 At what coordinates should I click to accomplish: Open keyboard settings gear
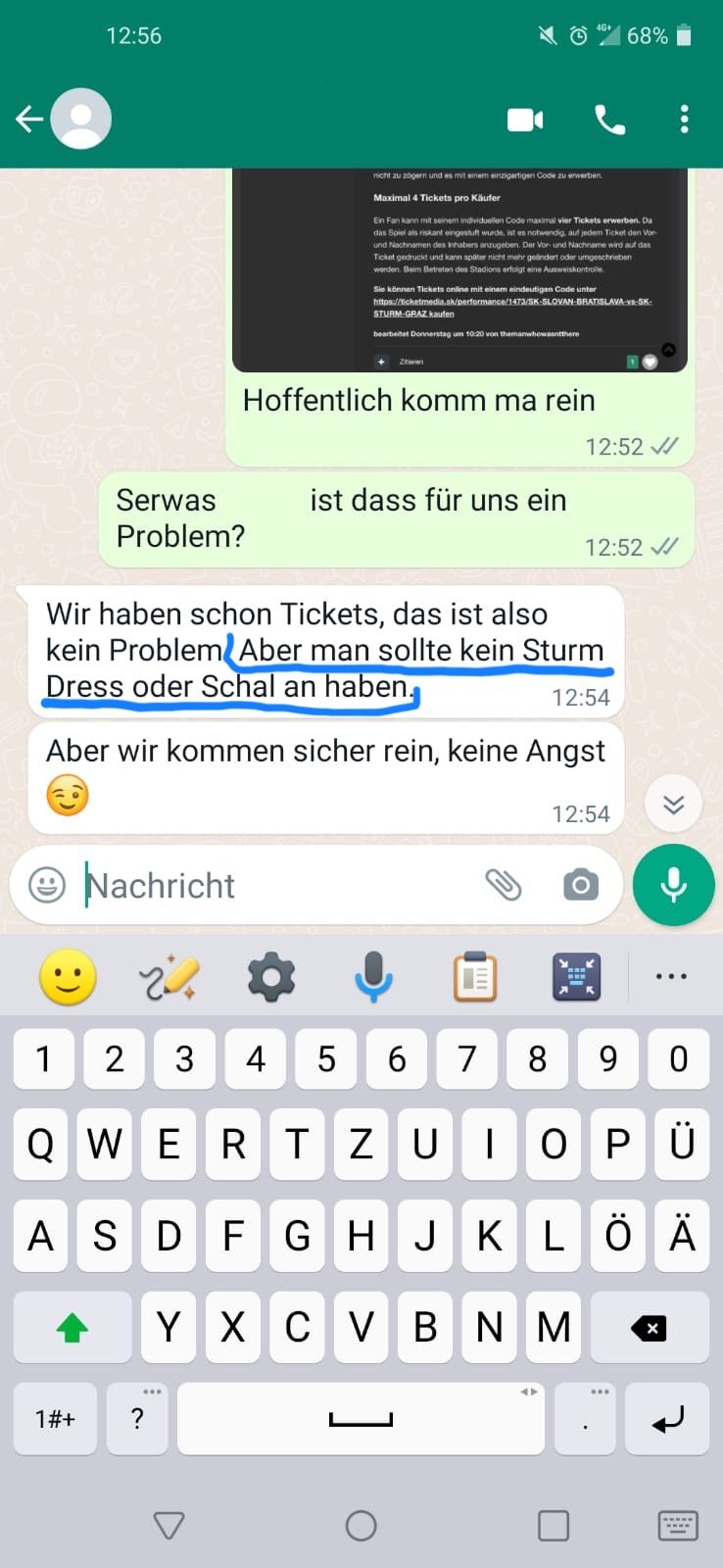[x=271, y=977]
